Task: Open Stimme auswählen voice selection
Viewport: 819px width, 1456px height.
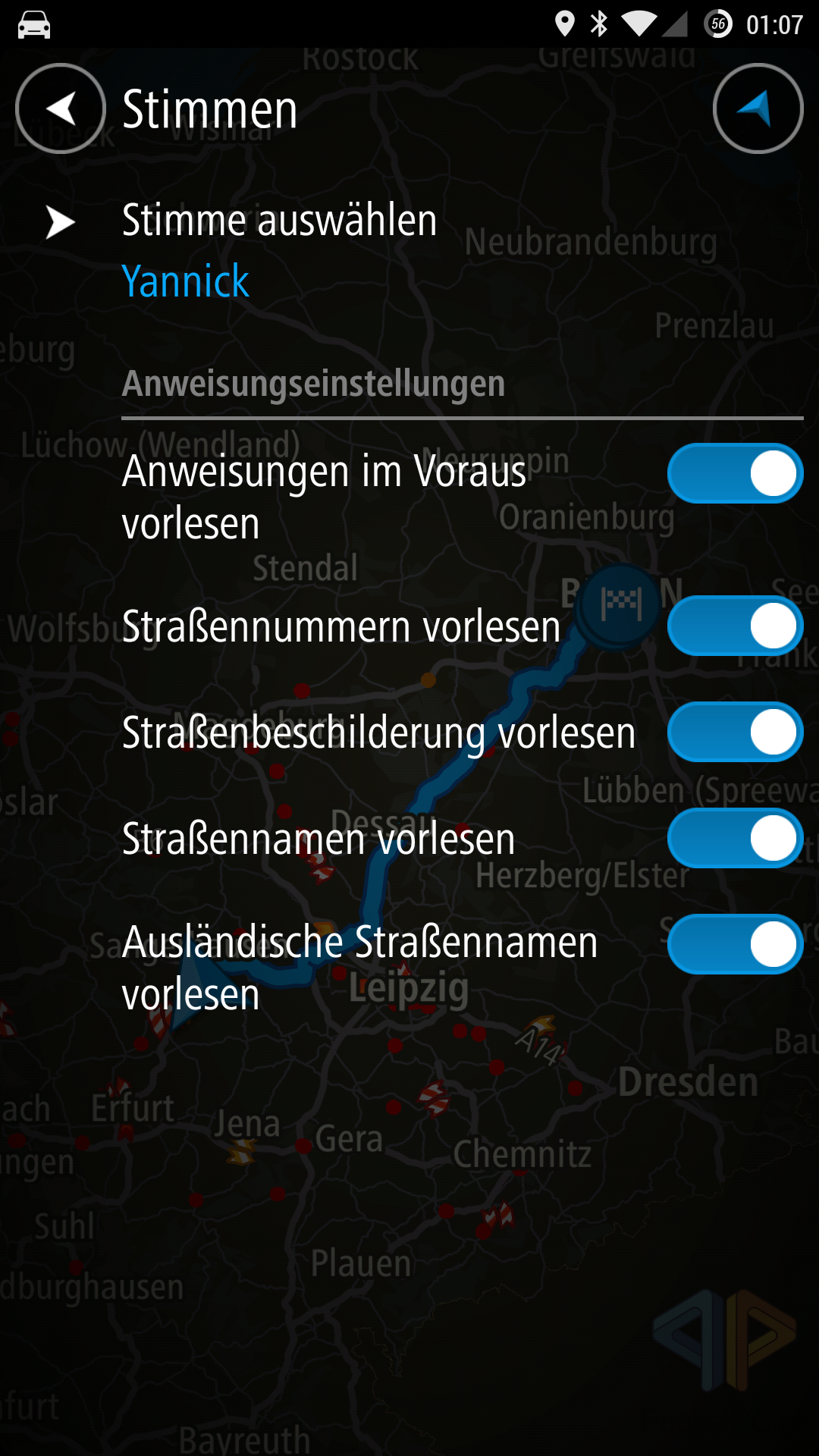Action: point(409,250)
